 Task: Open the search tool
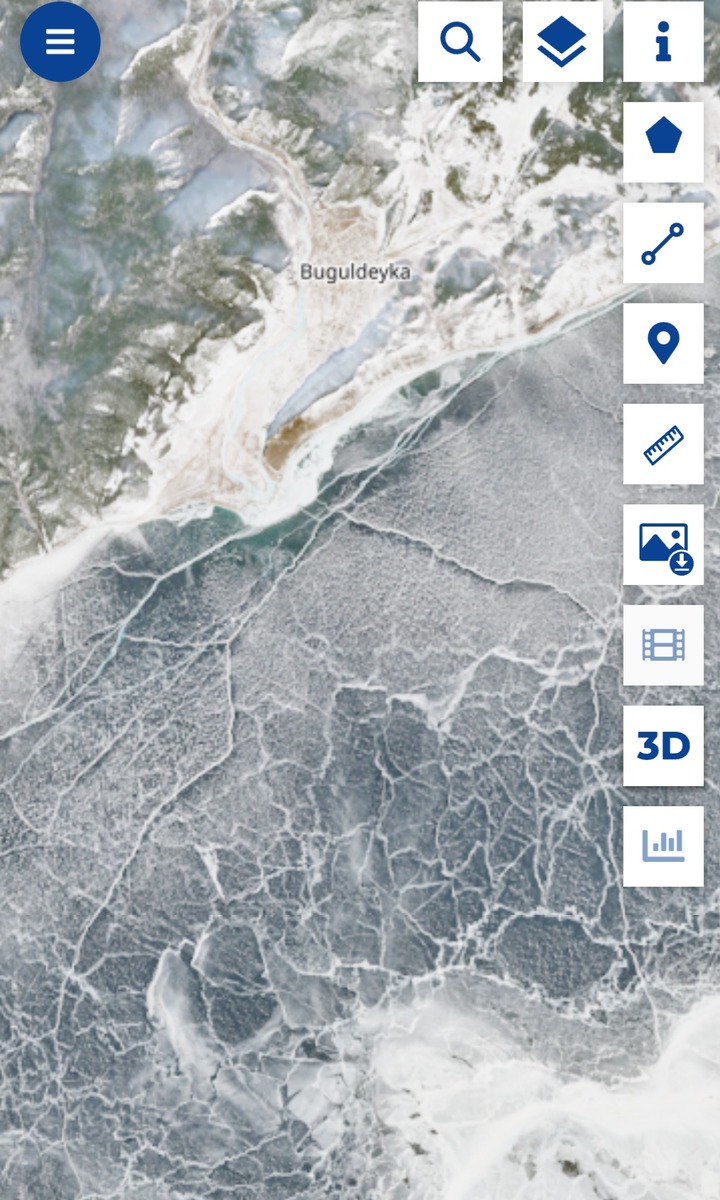(460, 42)
